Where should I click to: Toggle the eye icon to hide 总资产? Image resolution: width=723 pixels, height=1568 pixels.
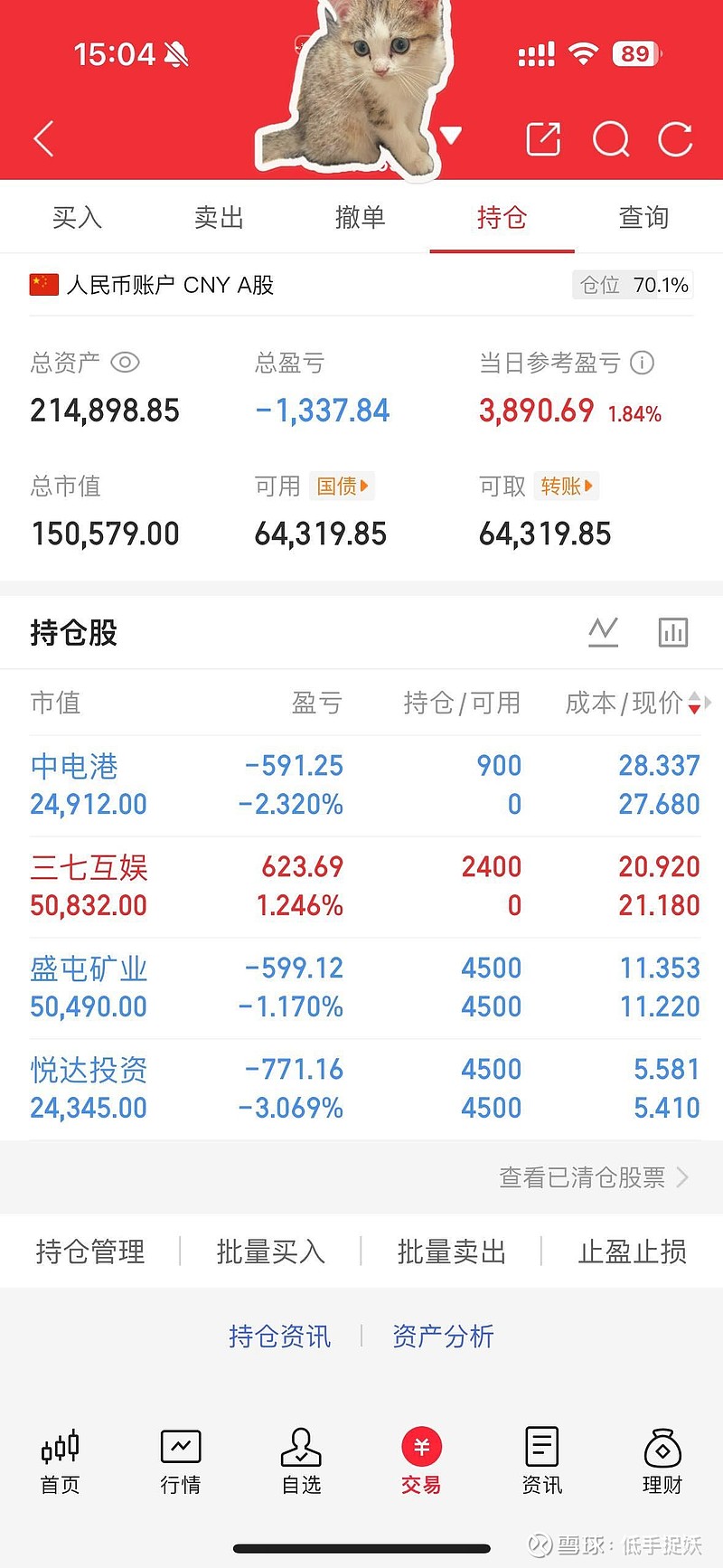pos(125,363)
